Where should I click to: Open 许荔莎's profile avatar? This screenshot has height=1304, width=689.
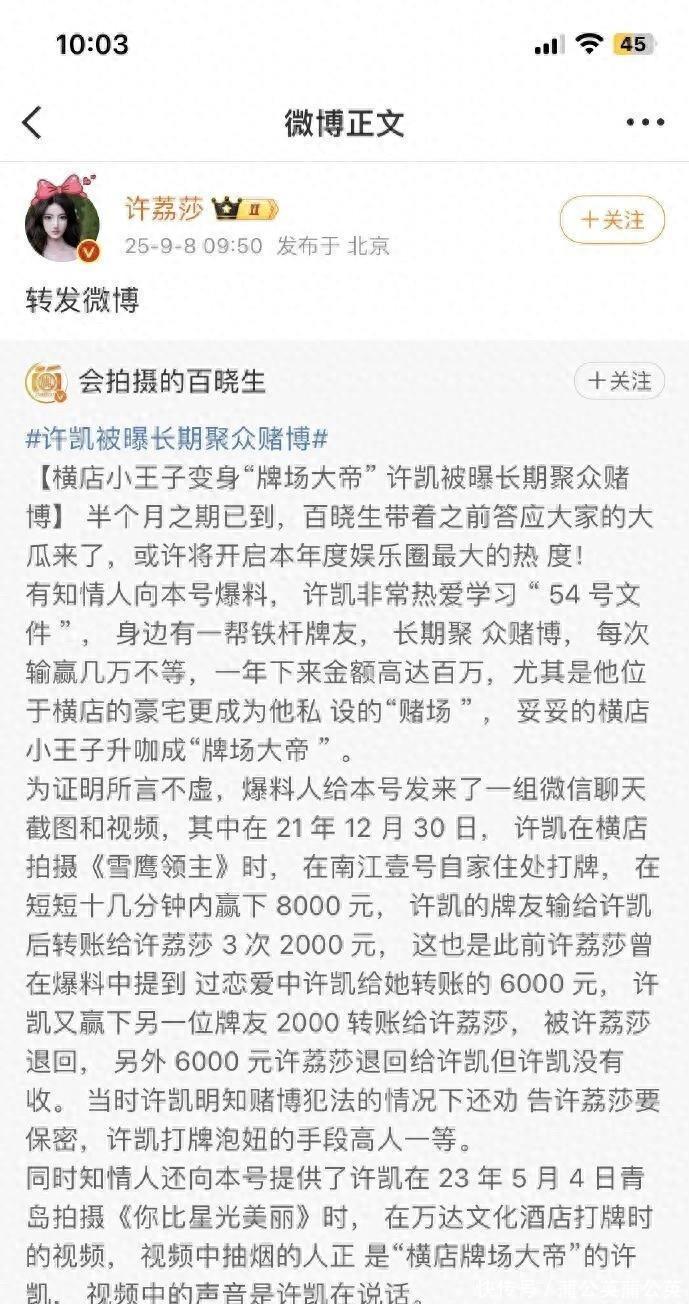click(62, 222)
